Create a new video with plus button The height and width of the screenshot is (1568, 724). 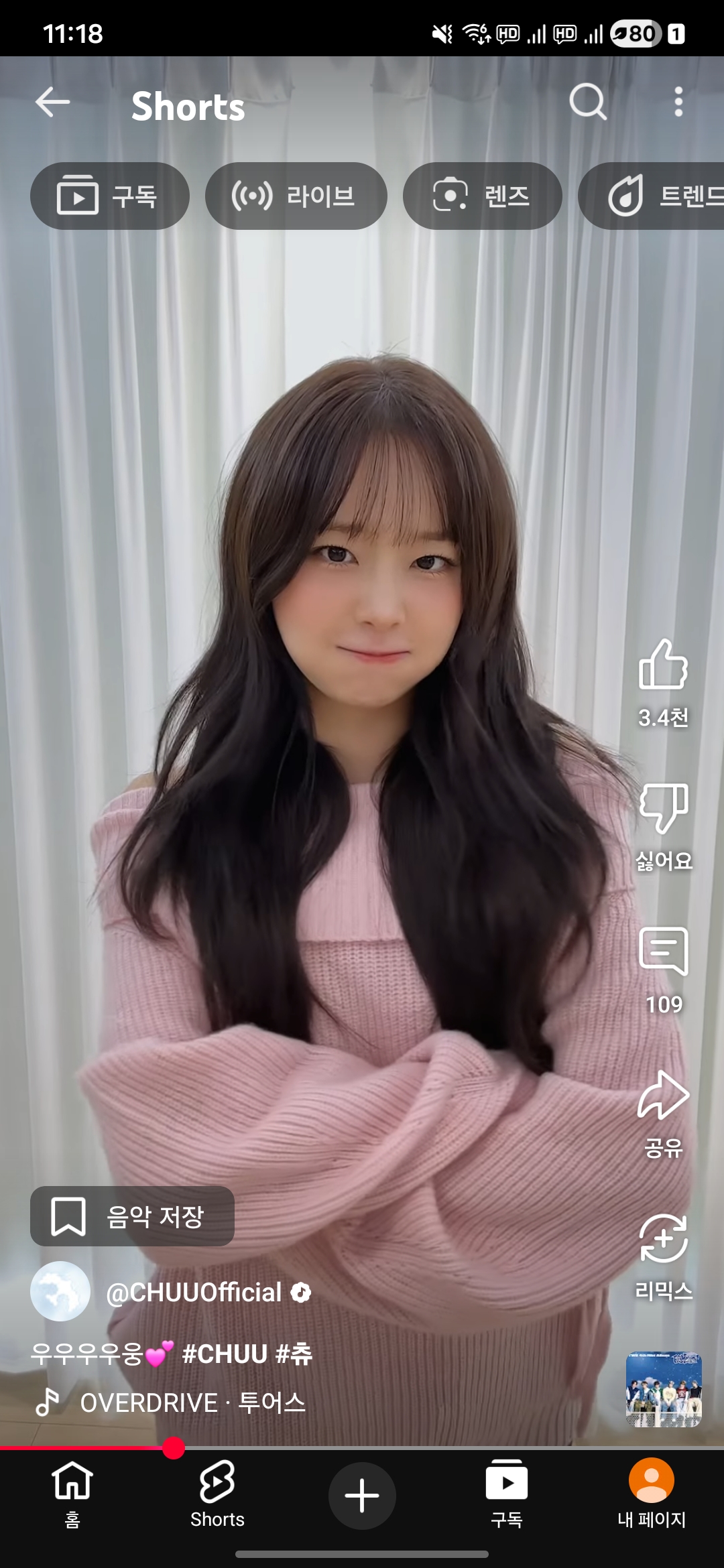tap(362, 1496)
